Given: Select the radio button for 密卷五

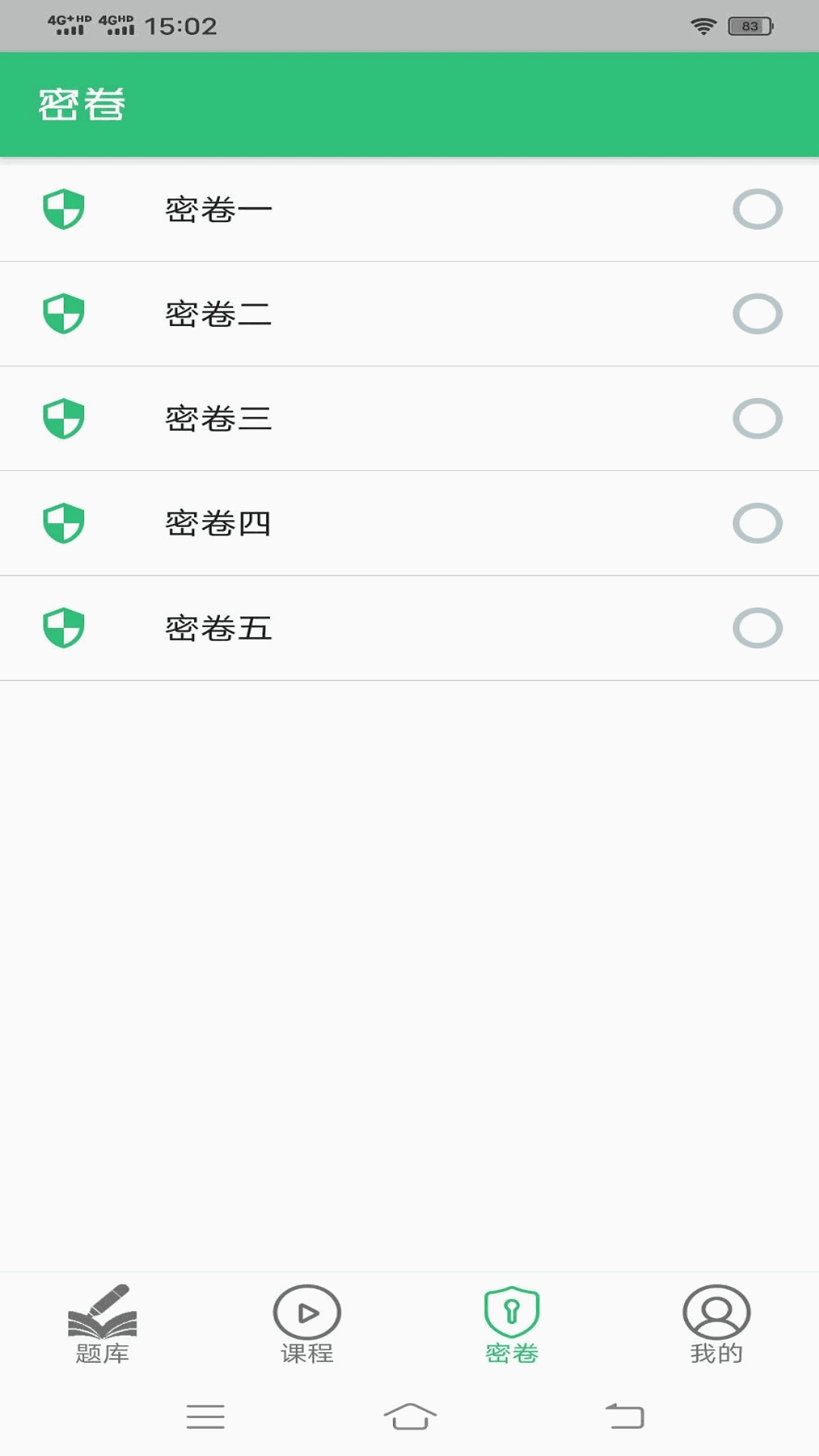Looking at the screenshot, I should point(758,627).
